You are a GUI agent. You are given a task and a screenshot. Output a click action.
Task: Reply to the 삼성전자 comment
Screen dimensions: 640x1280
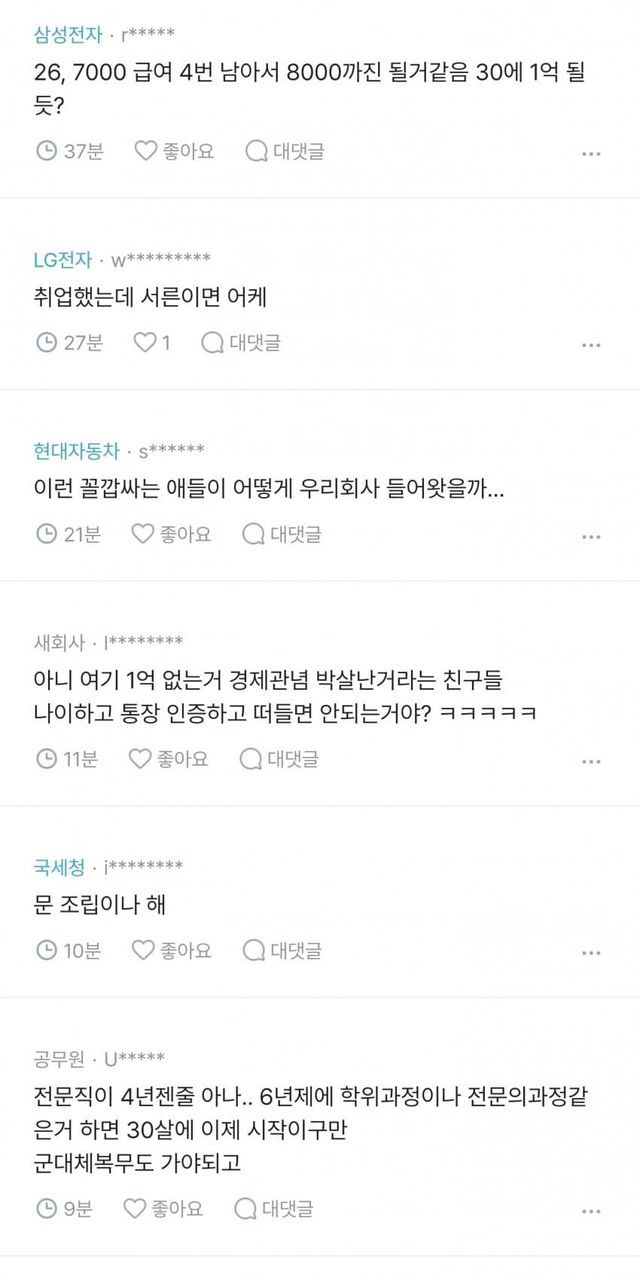285,152
